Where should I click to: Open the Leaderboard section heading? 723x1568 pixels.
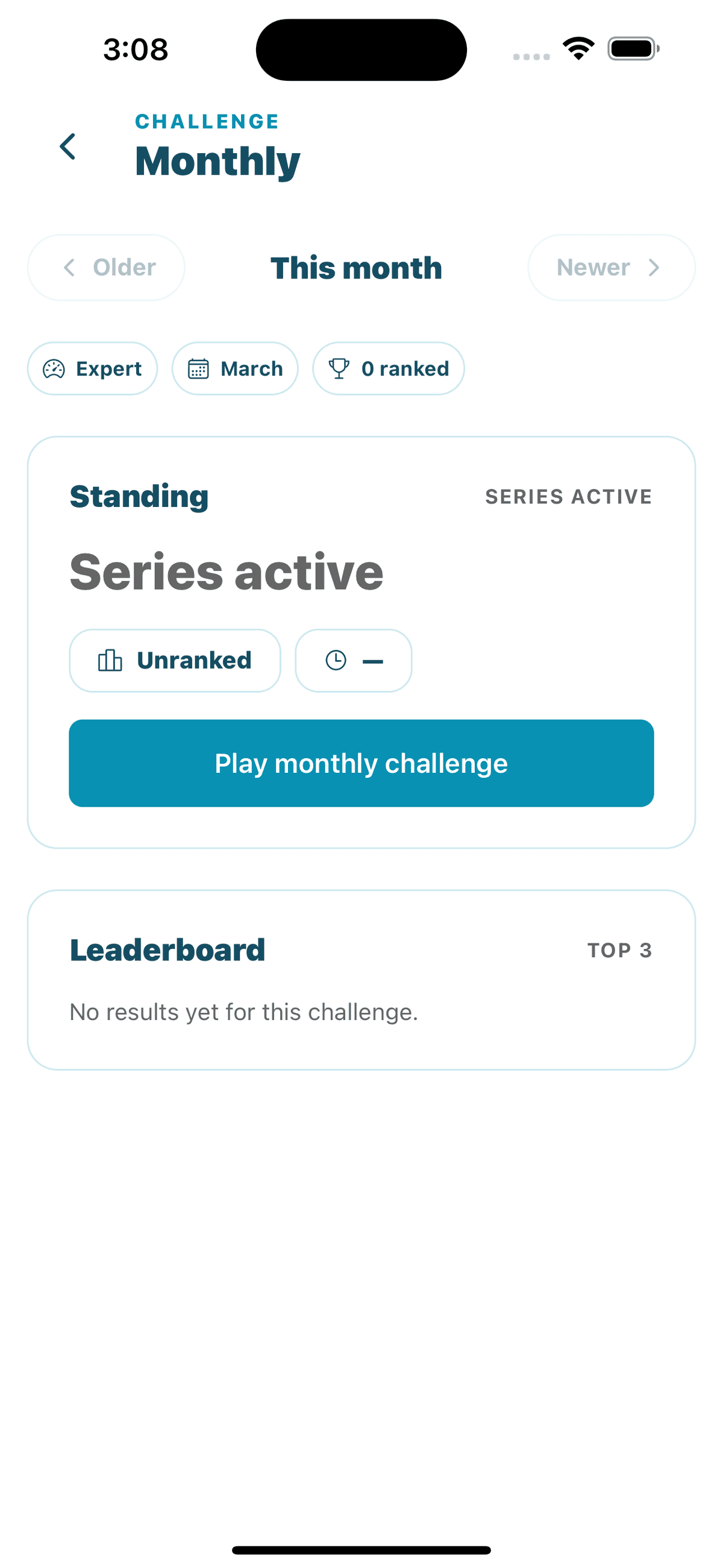[167, 948]
